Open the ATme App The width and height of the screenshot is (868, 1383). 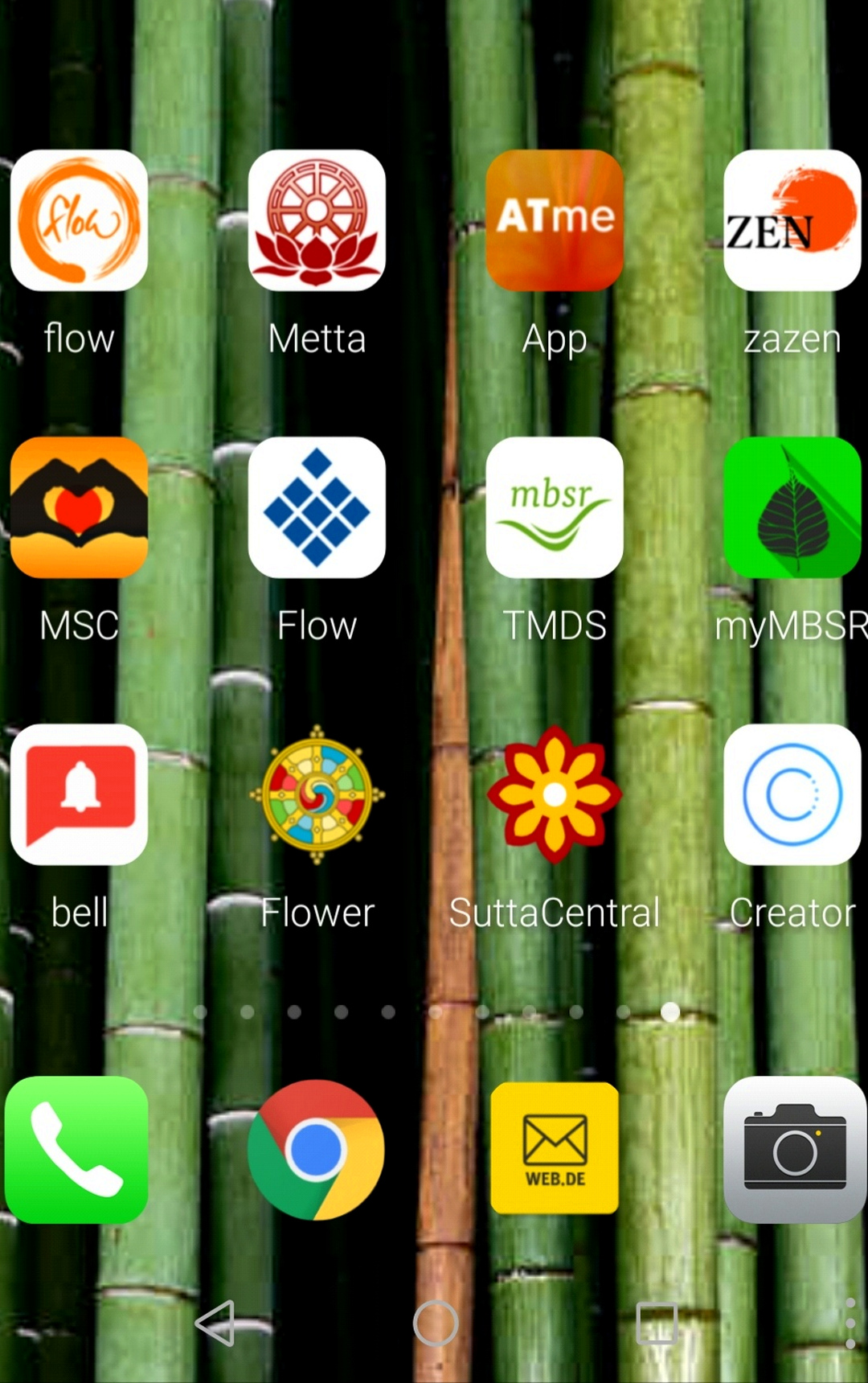tap(555, 220)
